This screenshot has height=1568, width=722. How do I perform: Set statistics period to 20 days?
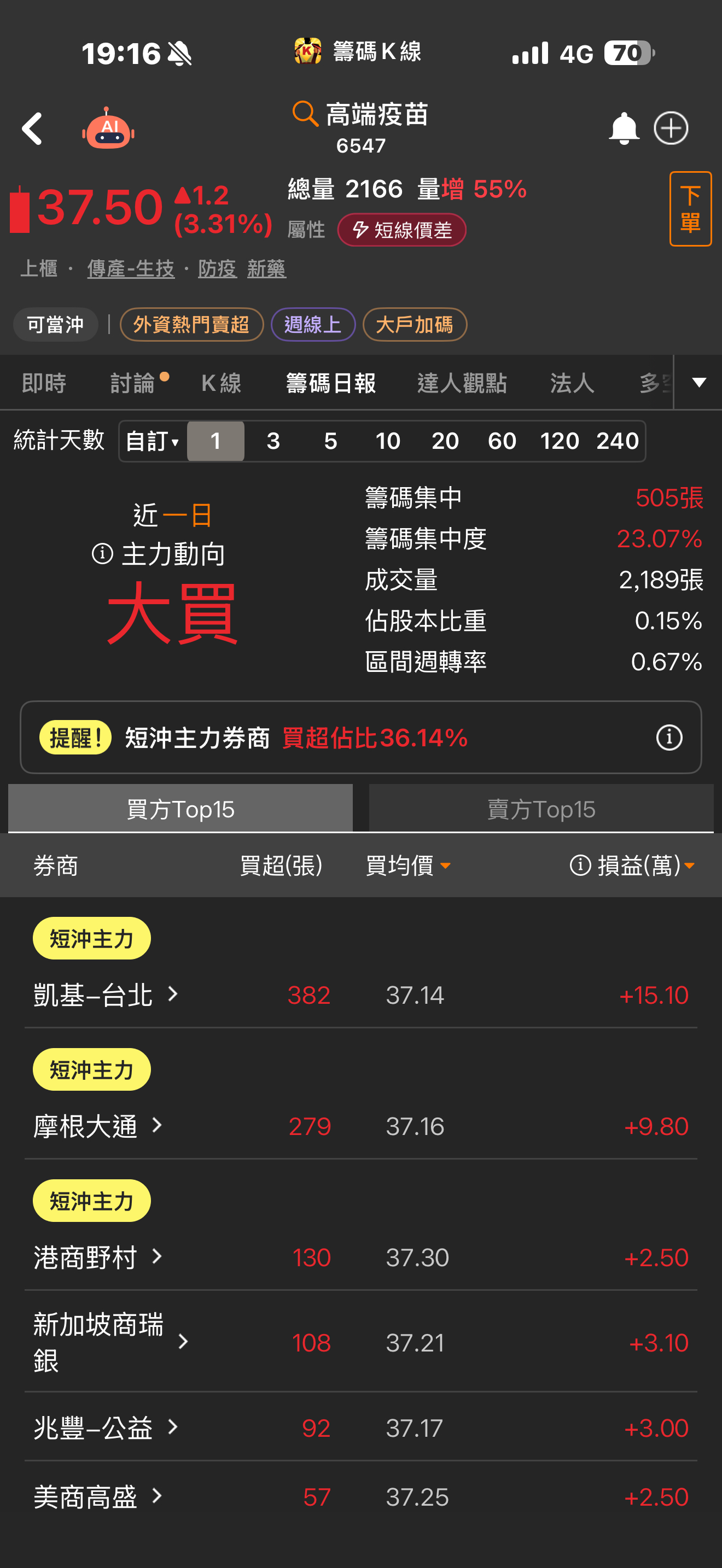[x=445, y=441]
